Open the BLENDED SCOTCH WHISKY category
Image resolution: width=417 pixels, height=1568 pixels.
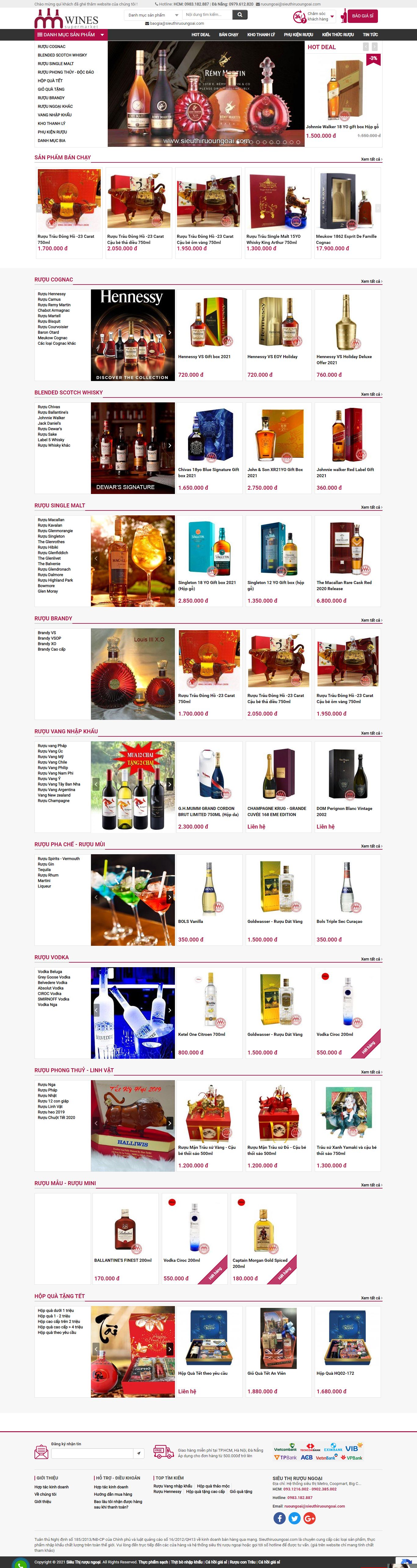(x=62, y=55)
